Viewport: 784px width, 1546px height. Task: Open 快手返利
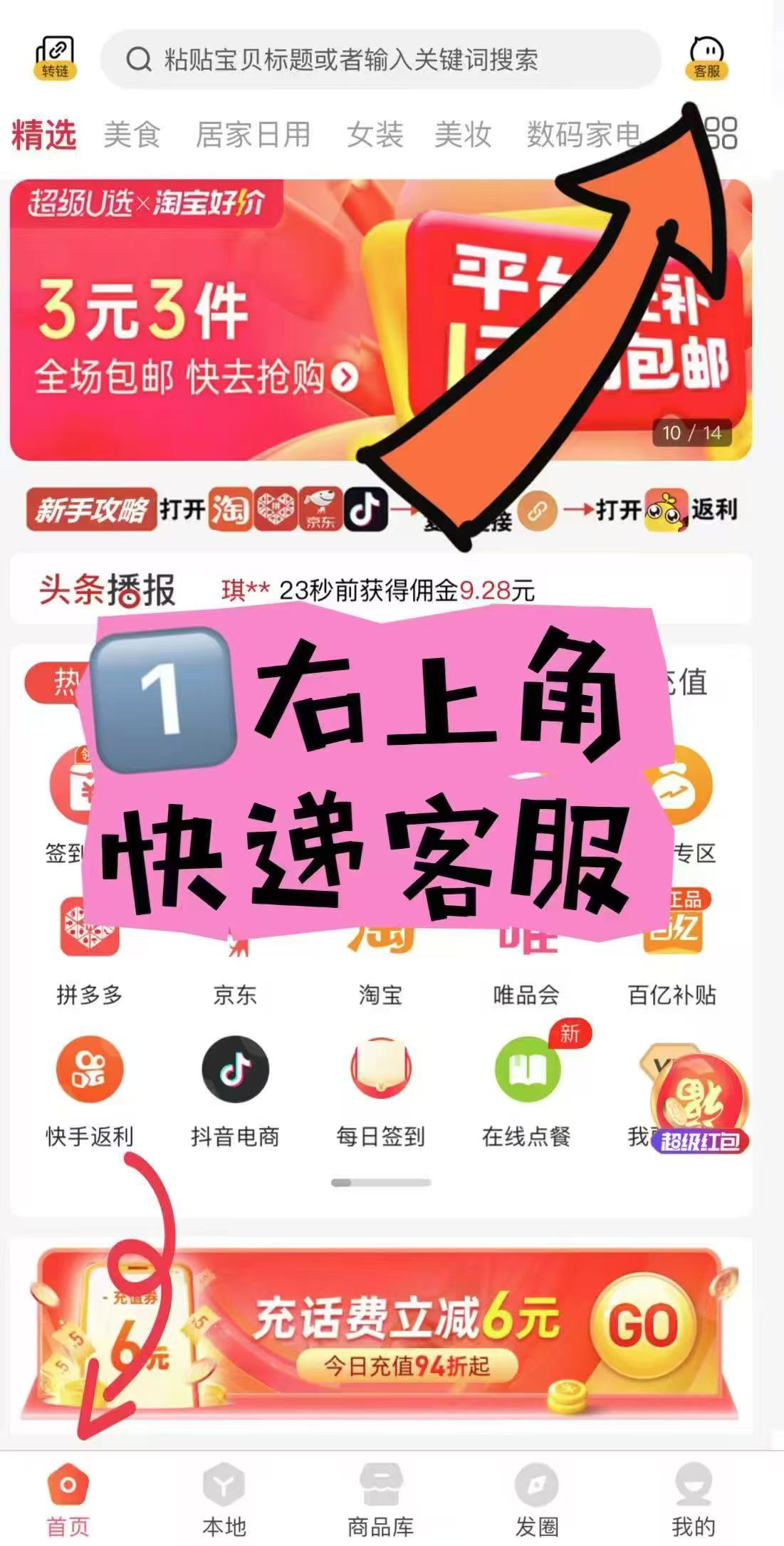tap(90, 1090)
